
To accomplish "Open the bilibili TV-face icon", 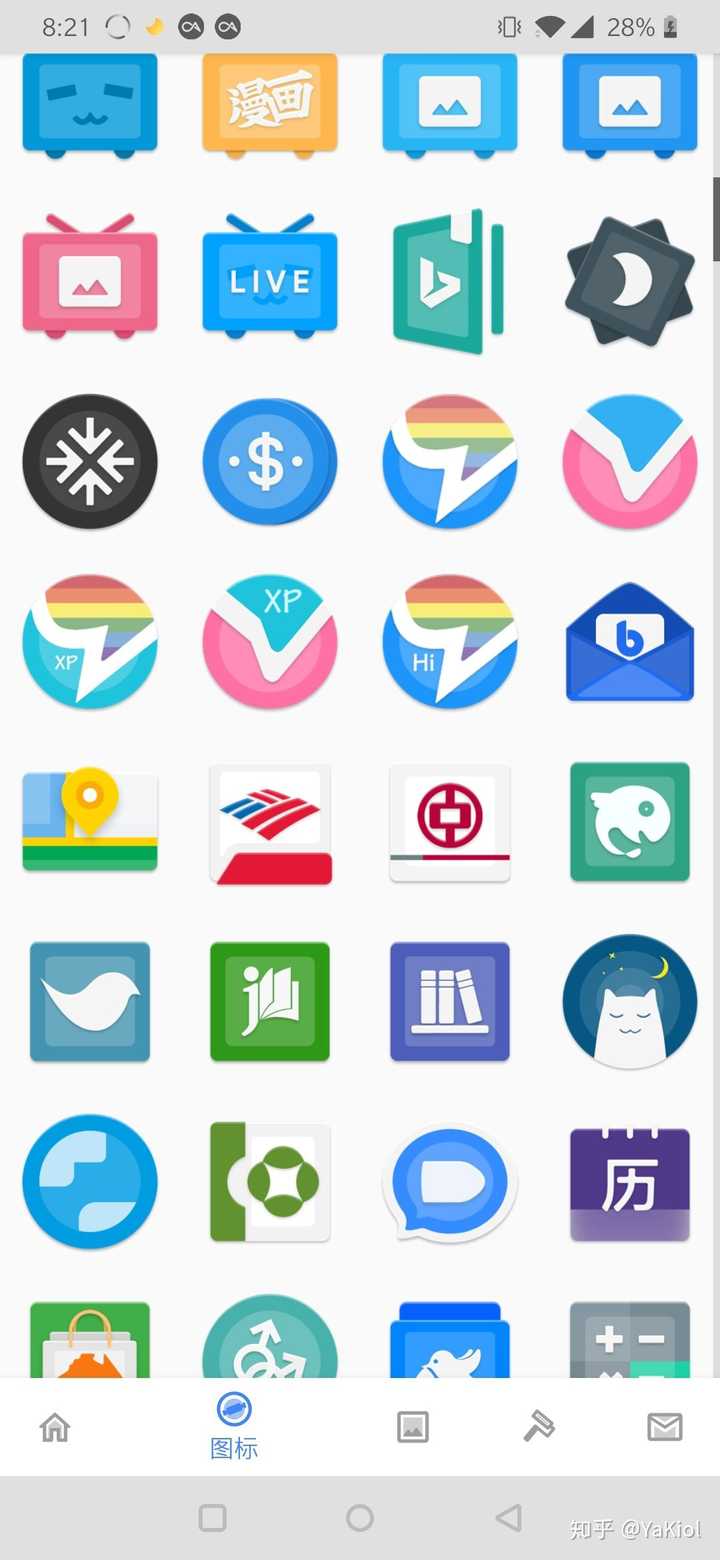I will [90, 104].
